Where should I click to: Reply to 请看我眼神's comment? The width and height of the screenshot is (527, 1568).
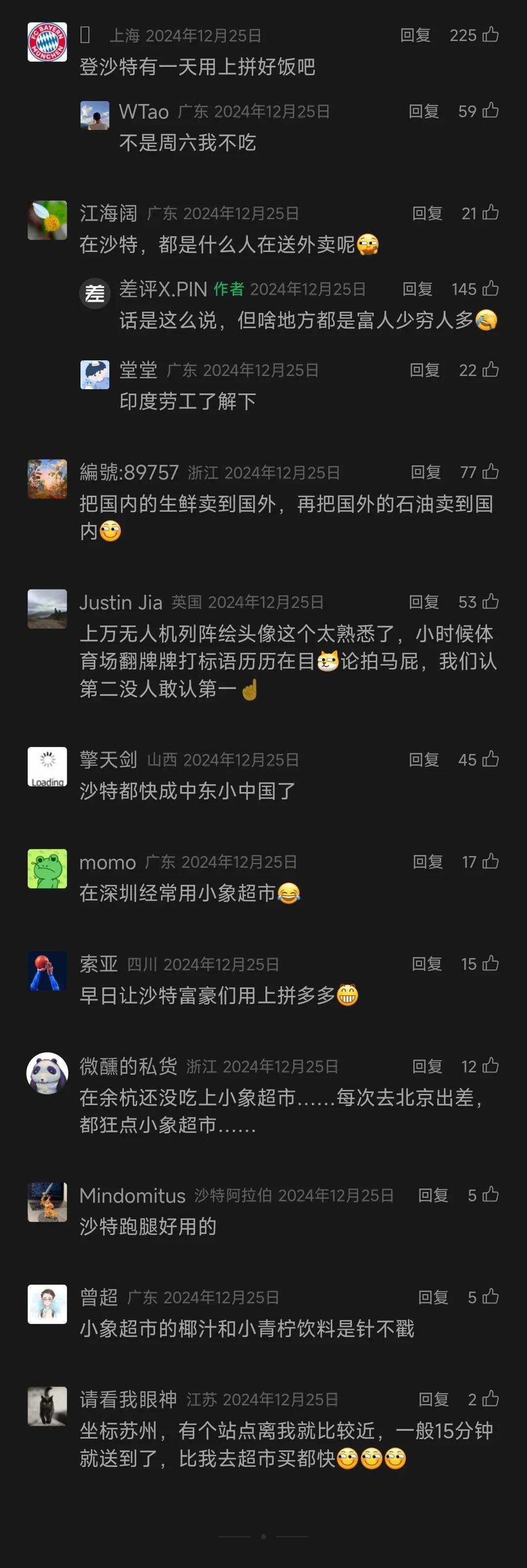point(433,1400)
